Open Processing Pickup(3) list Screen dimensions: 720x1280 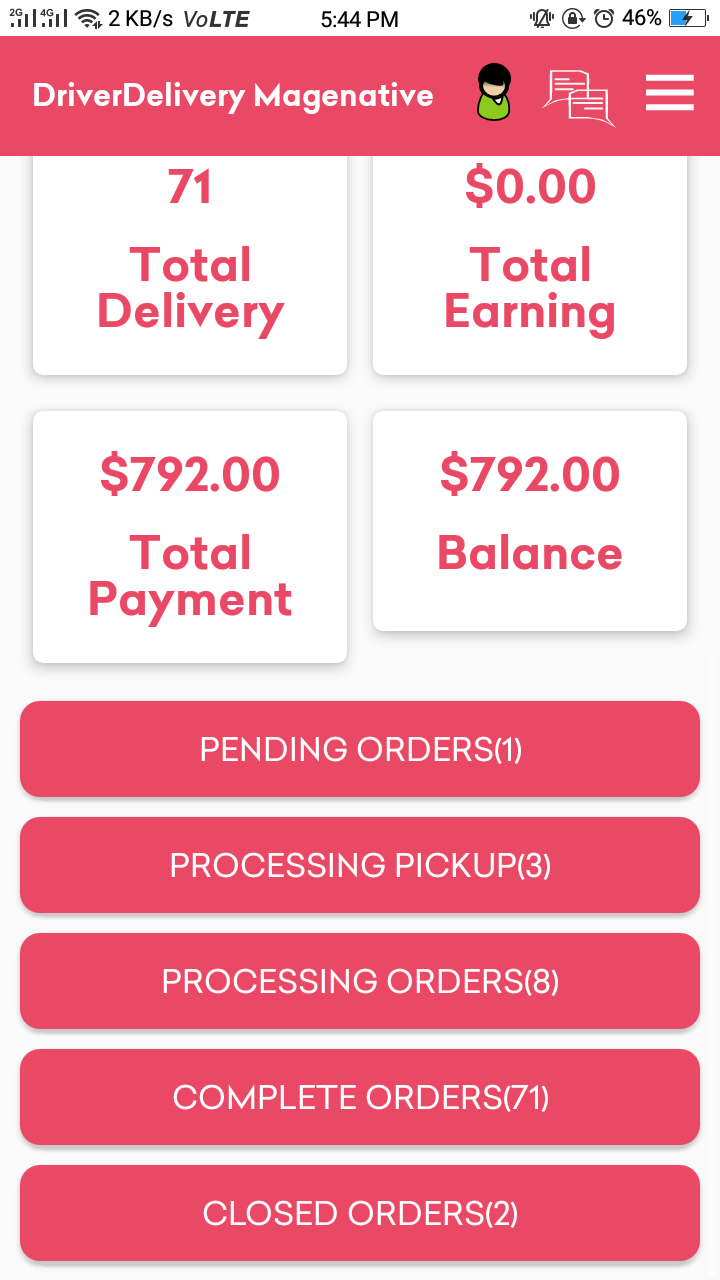point(360,865)
